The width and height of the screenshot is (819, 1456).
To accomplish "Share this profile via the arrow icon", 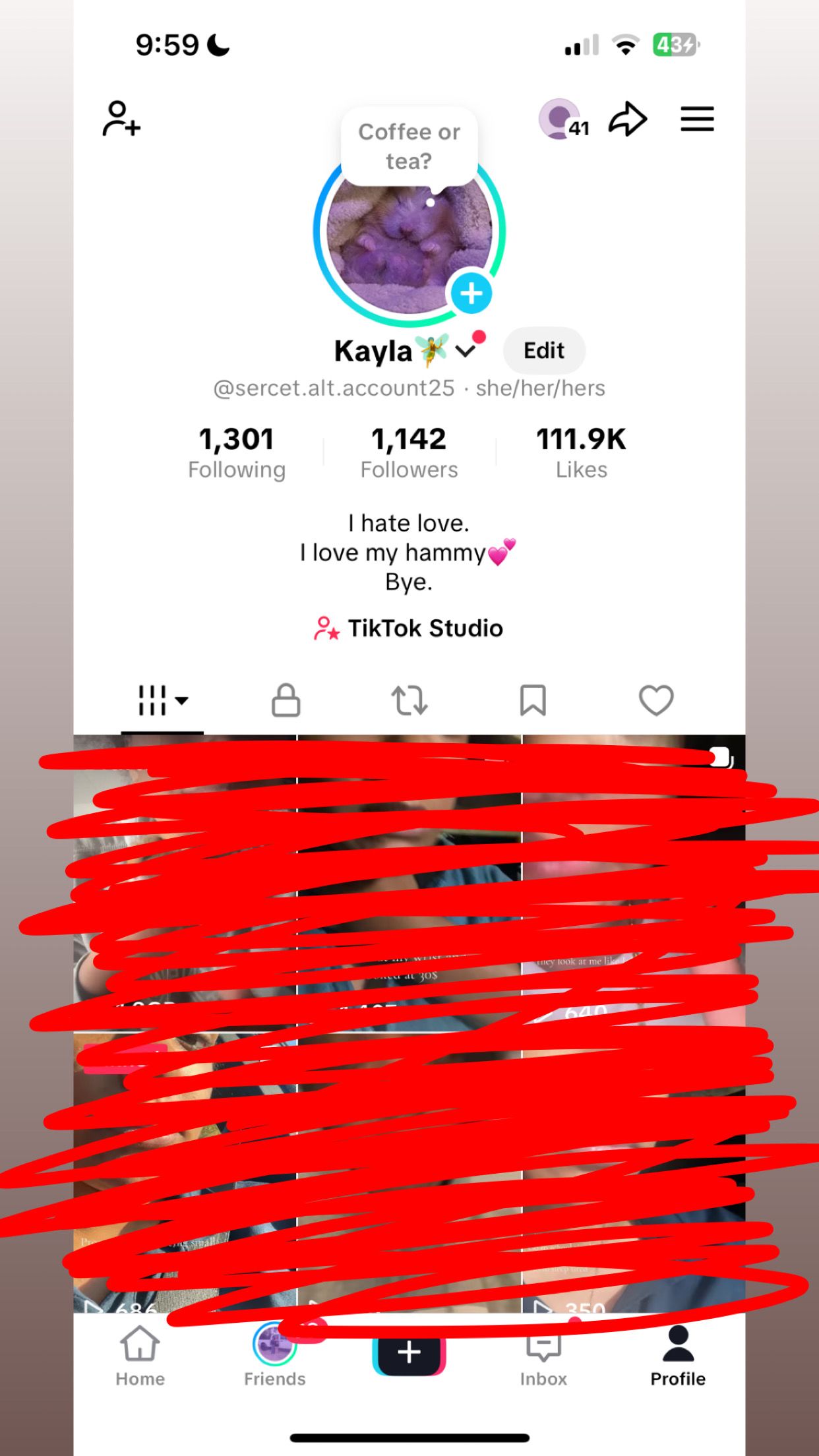I will click(627, 119).
